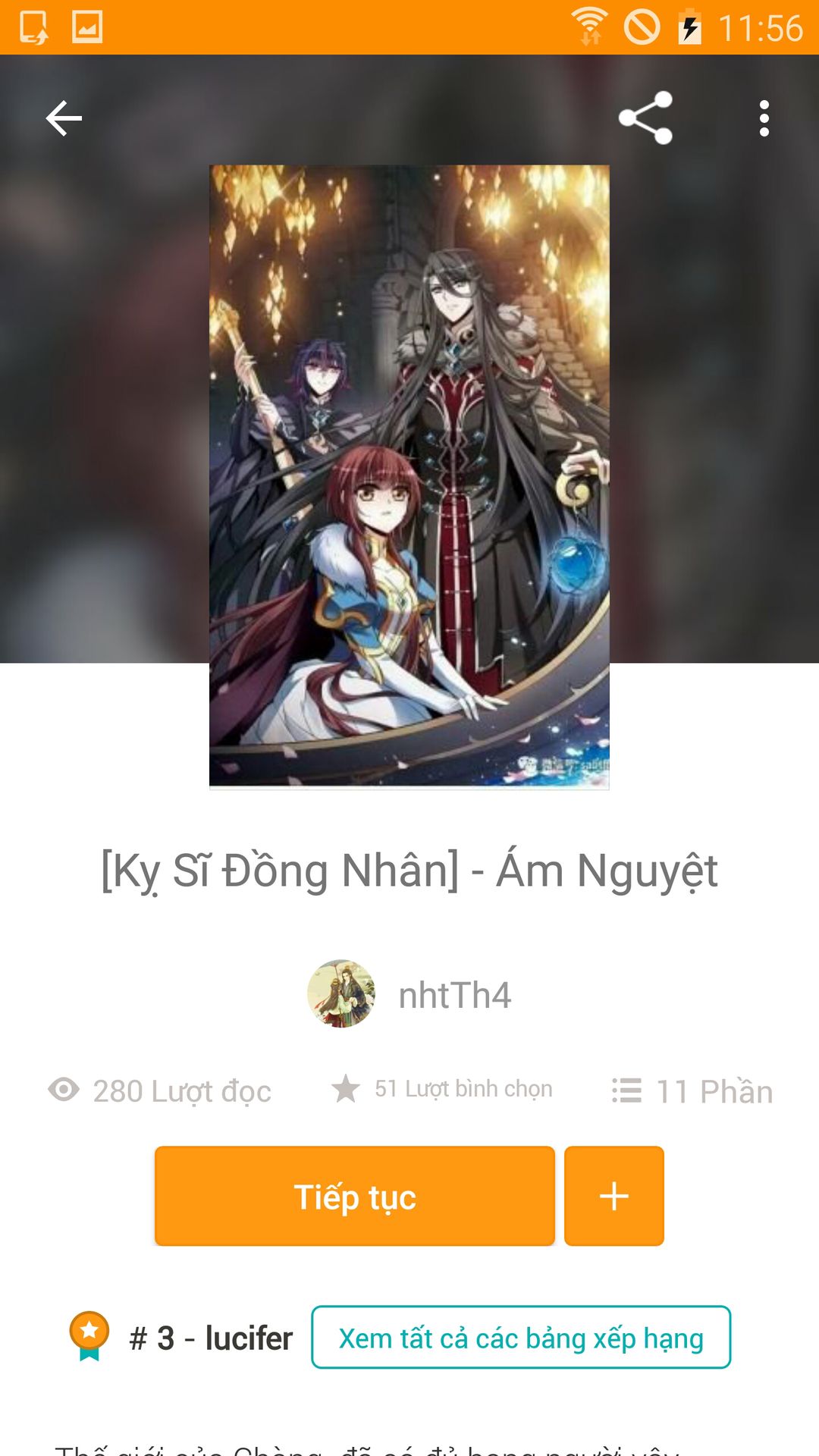Viewport: 819px width, 1456px height.
Task: View the 11 Phần chapter list
Action: coord(692,1091)
